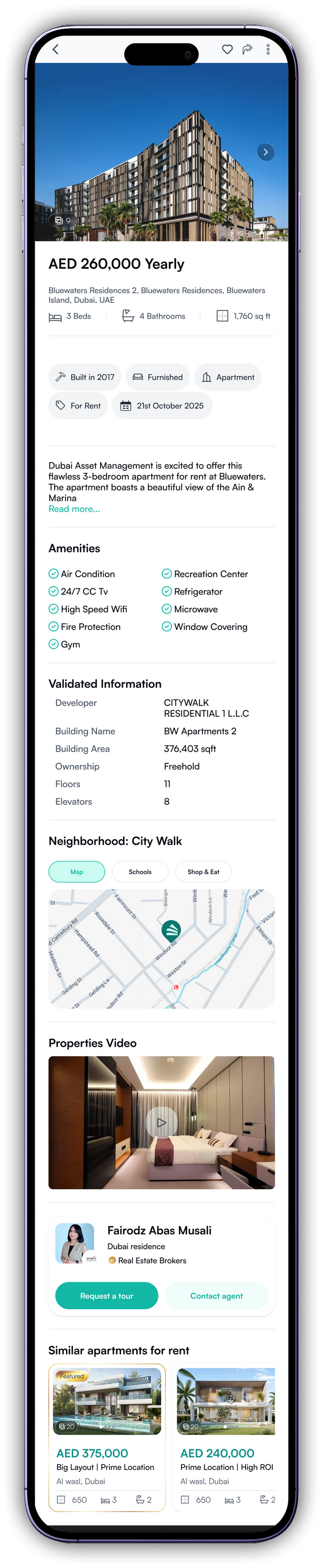This screenshot has width=323, height=1568.
Task: Play the property video
Action: point(162,1123)
